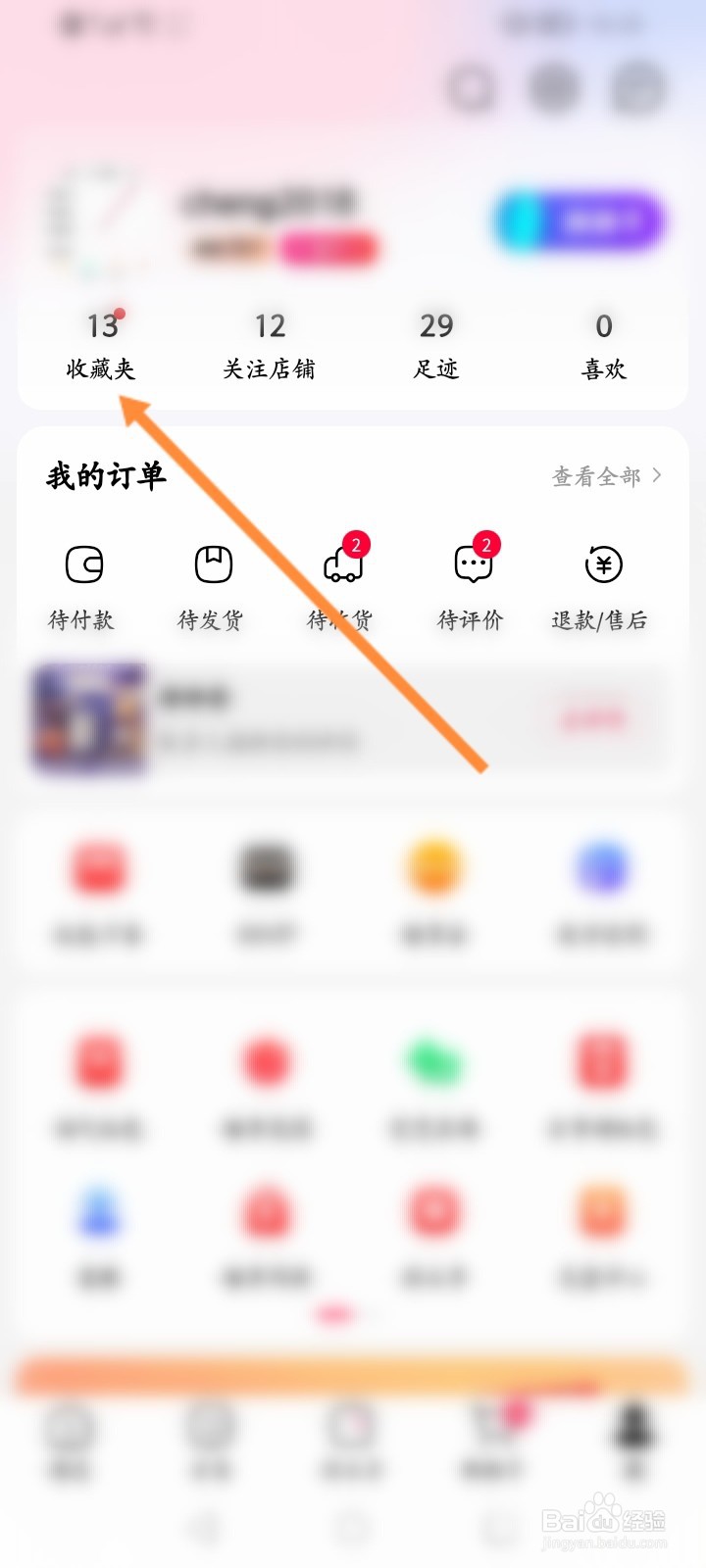Open 待评价 comment bubble icon
The image size is (706, 1568).
pyautogui.click(x=470, y=564)
